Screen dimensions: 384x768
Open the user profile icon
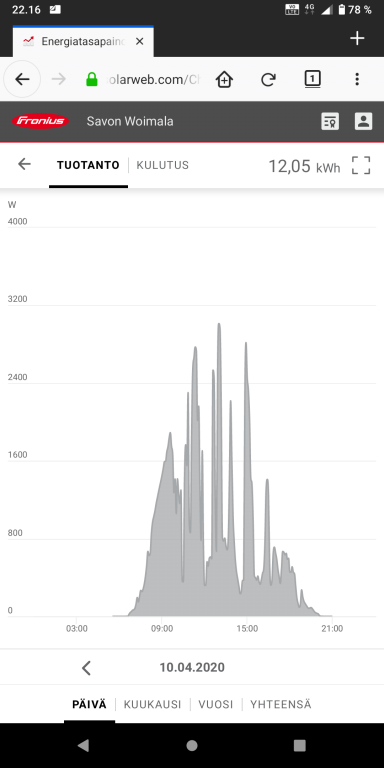[x=363, y=121]
